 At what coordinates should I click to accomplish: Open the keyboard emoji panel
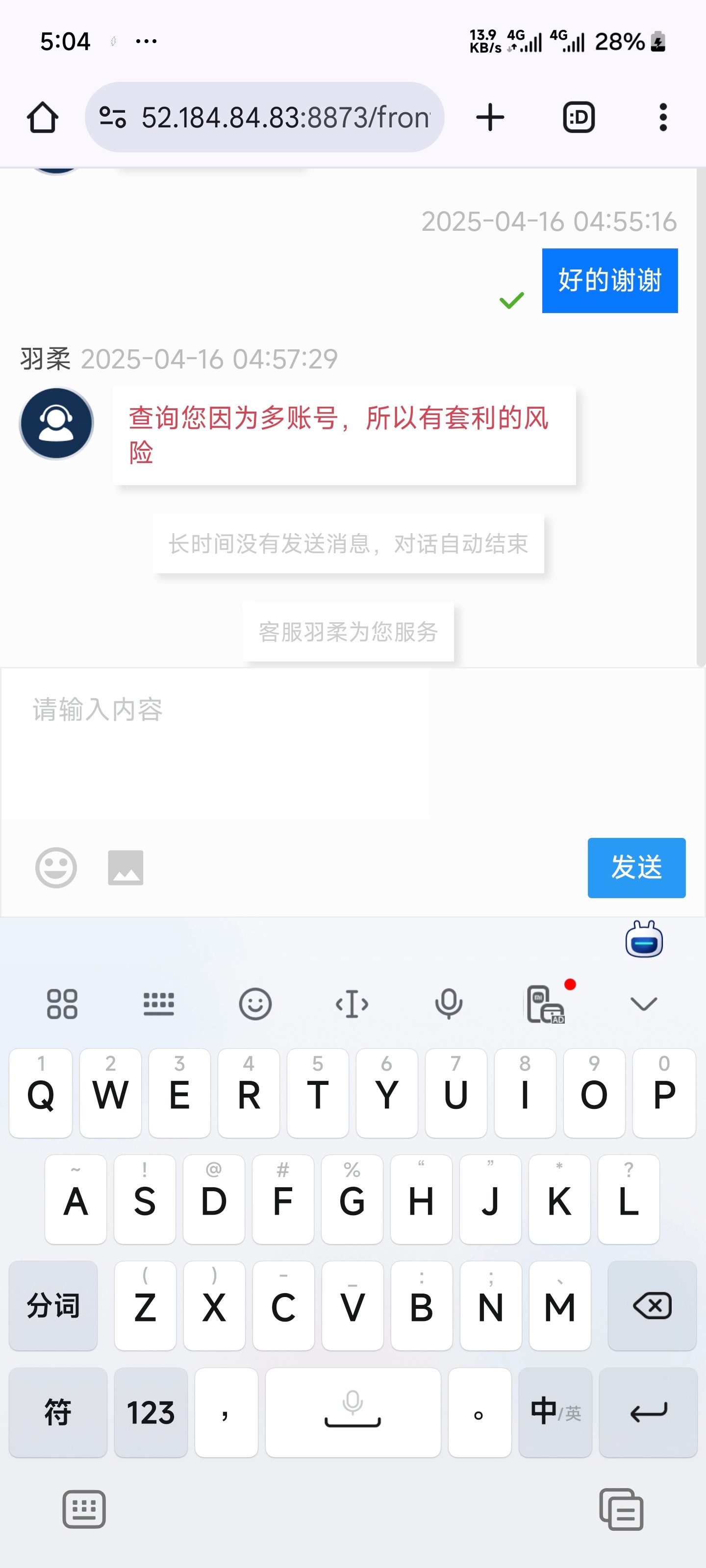coord(254,1004)
